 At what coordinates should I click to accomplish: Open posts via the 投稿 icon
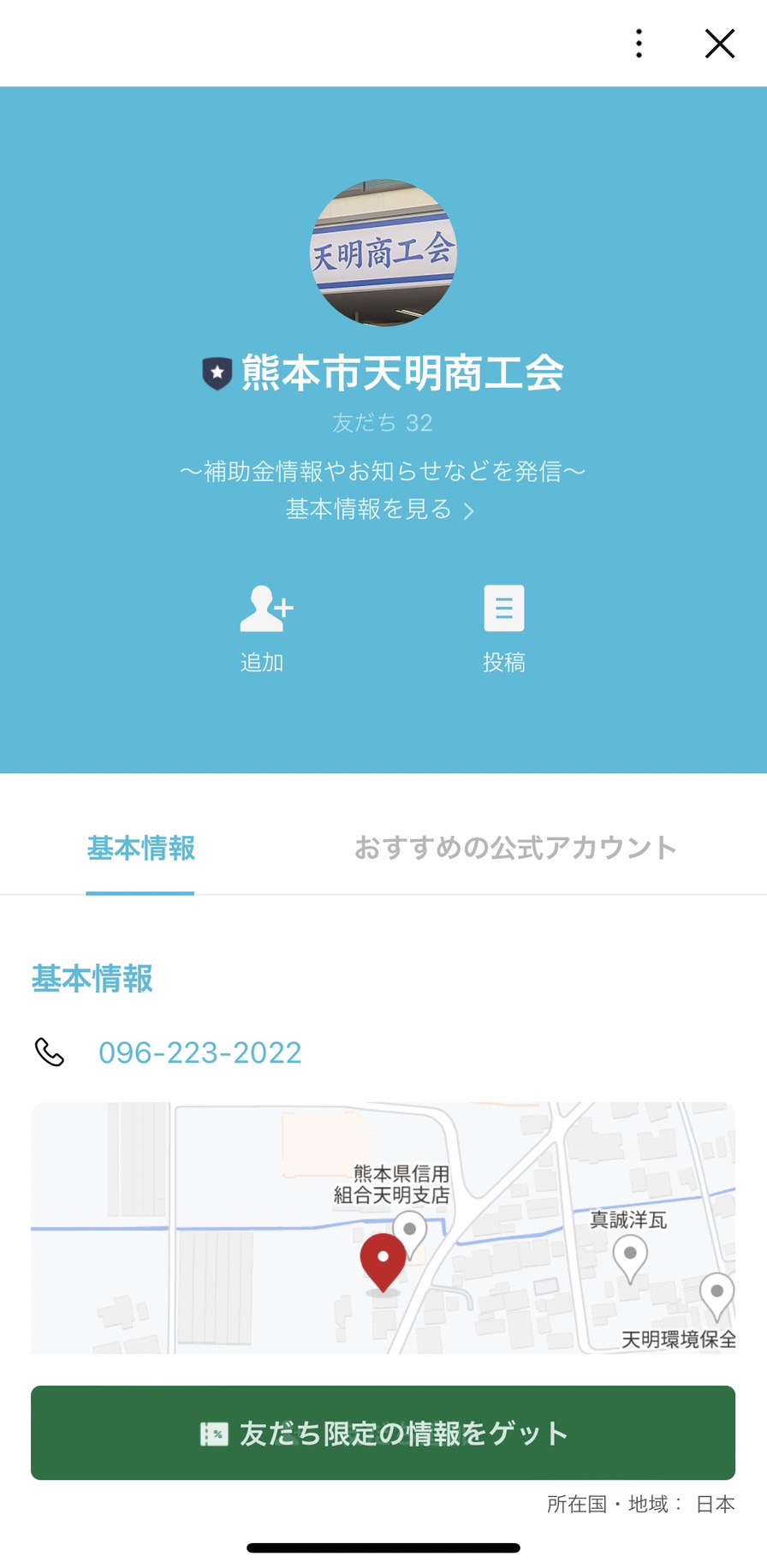(504, 608)
